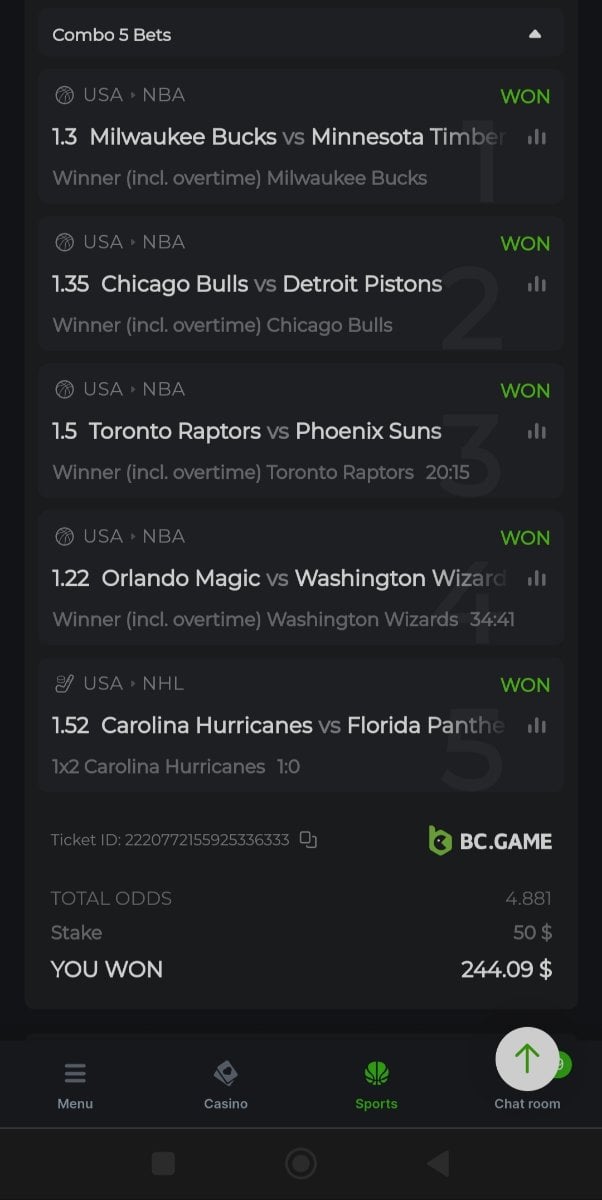Viewport: 602px width, 1200px height.
Task: Show stats for Orlando Magic vs Washington game
Action: coord(537,578)
